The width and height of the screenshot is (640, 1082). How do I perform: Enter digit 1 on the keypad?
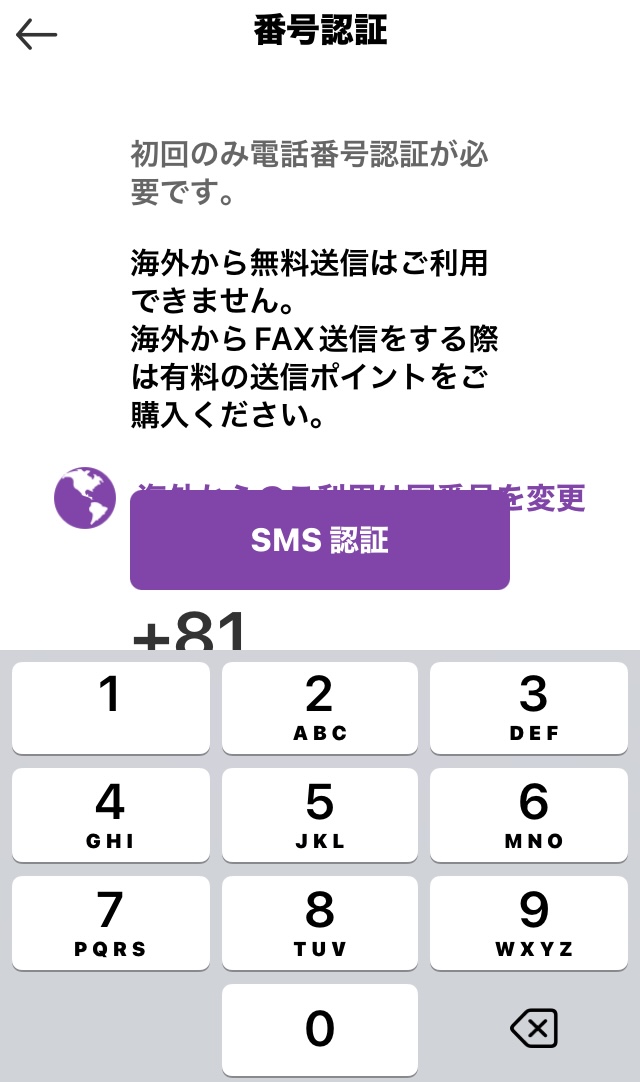point(110,708)
